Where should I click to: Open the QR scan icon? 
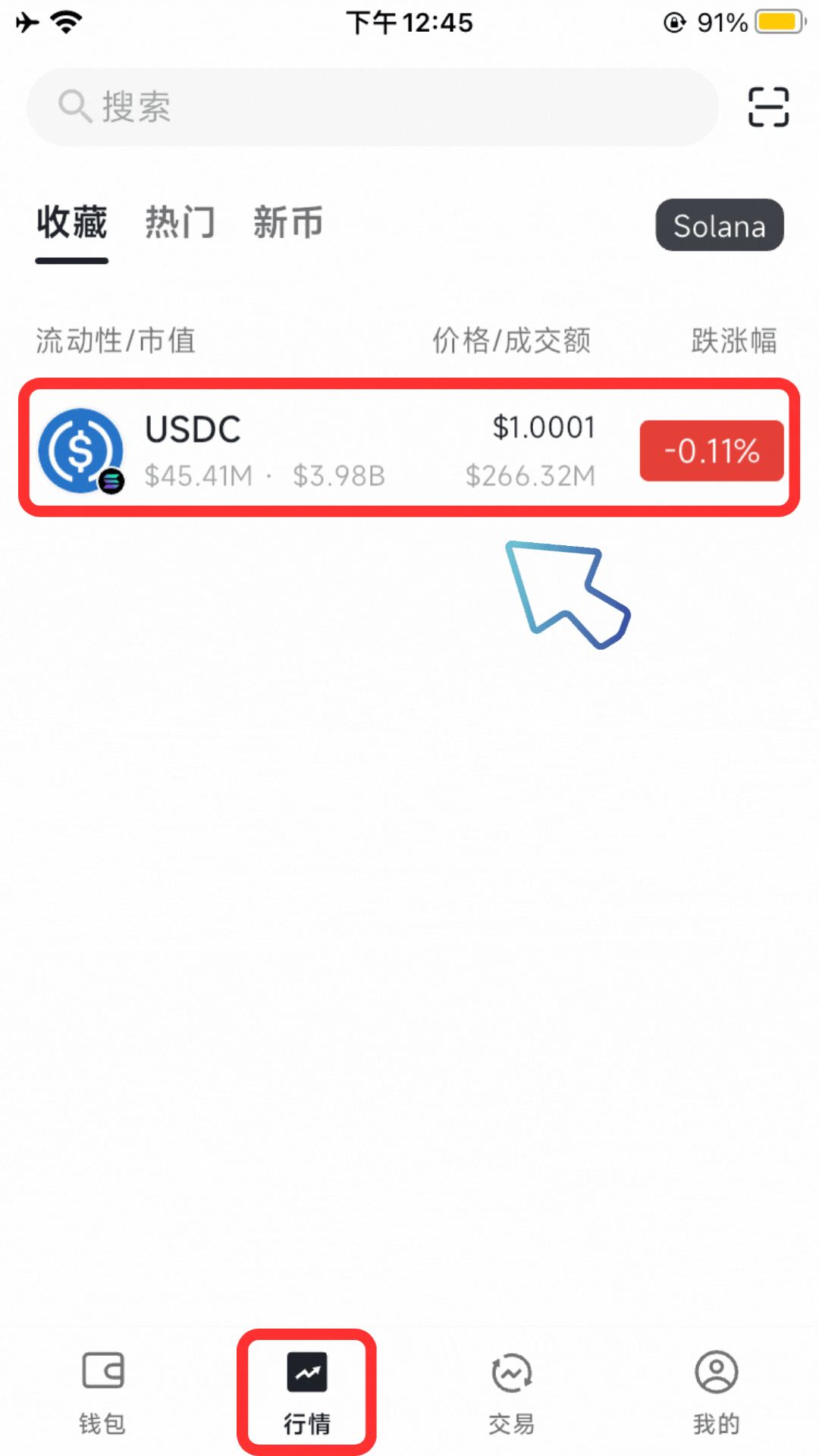(x=768, y=107)
